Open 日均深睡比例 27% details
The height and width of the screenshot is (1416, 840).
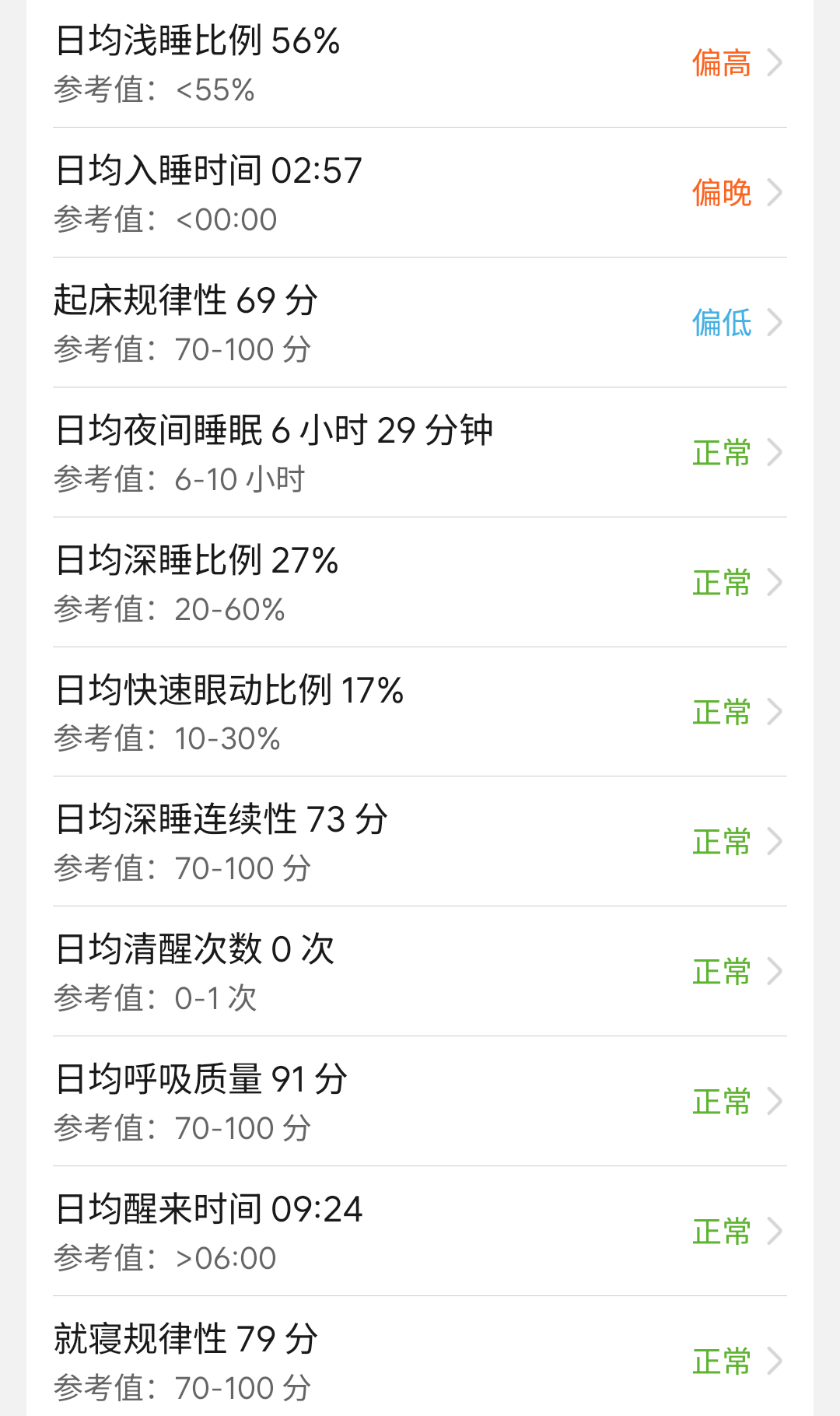[x=420, y=583]
